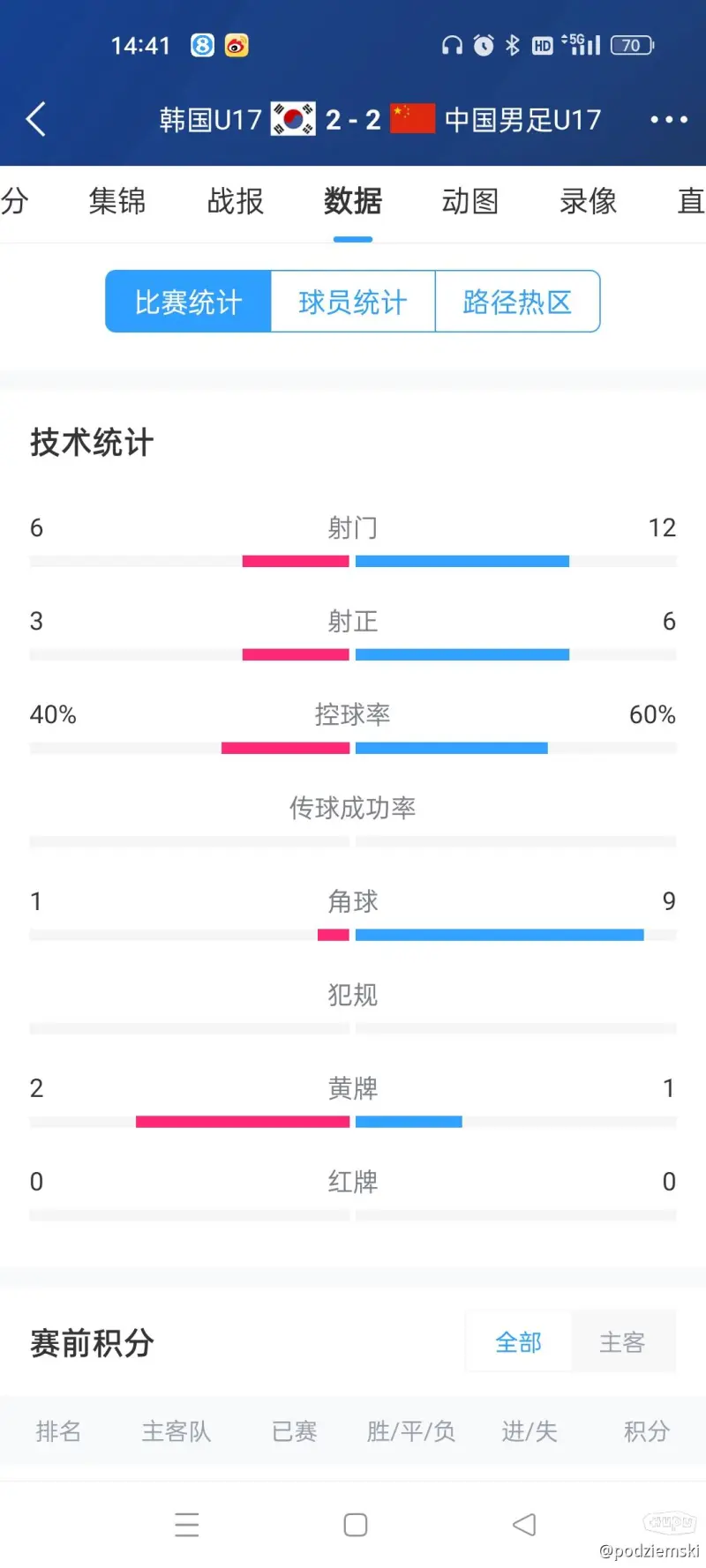Switch to the 球员统计 segment
Viewport: 706px width, 1568px height.
pyautogui.click(x=353, y=302)
